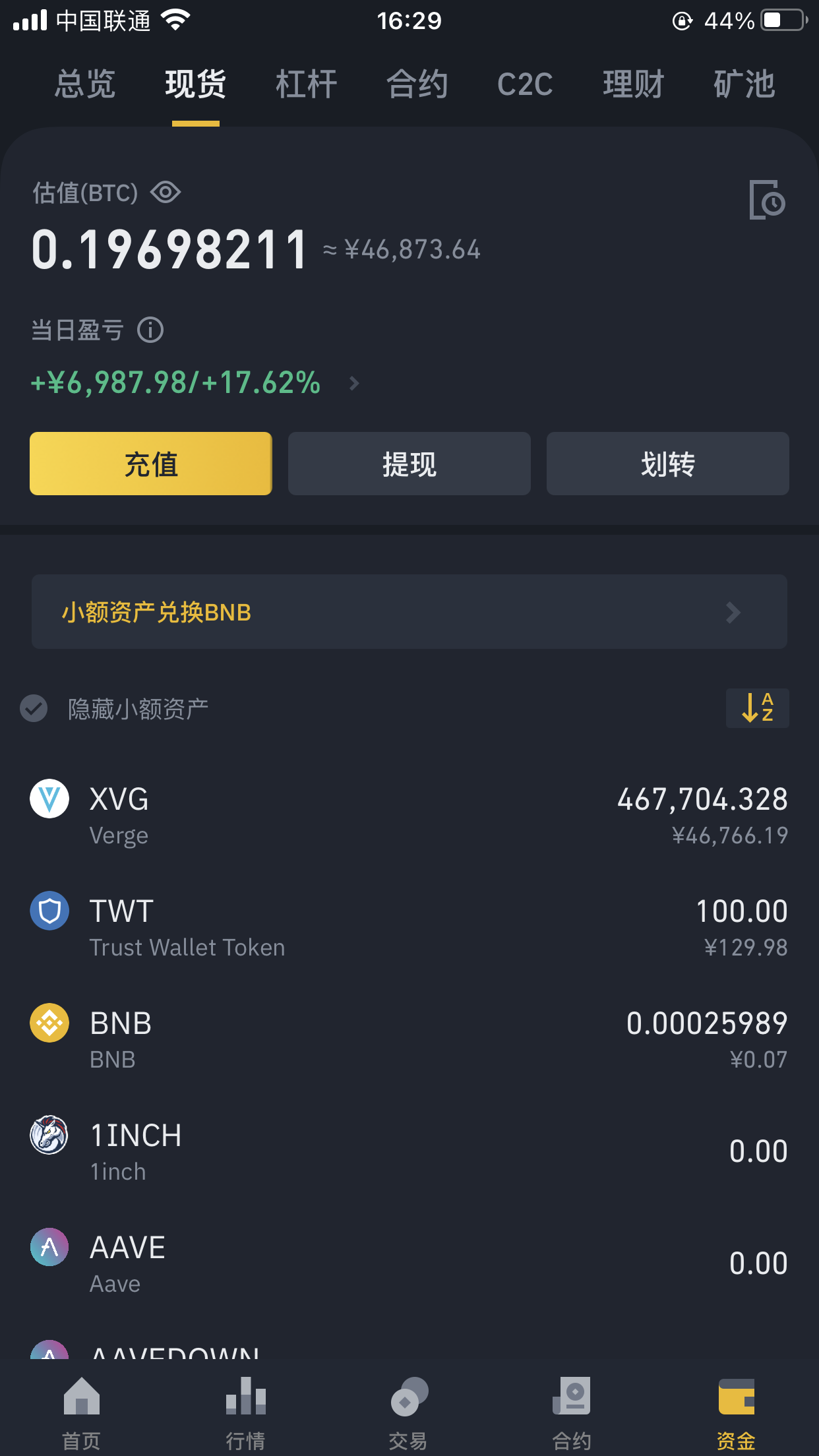Tap the yellow 充值 deposit button
The width and height of the screenshot is (819, 1456).
(150, 464)
